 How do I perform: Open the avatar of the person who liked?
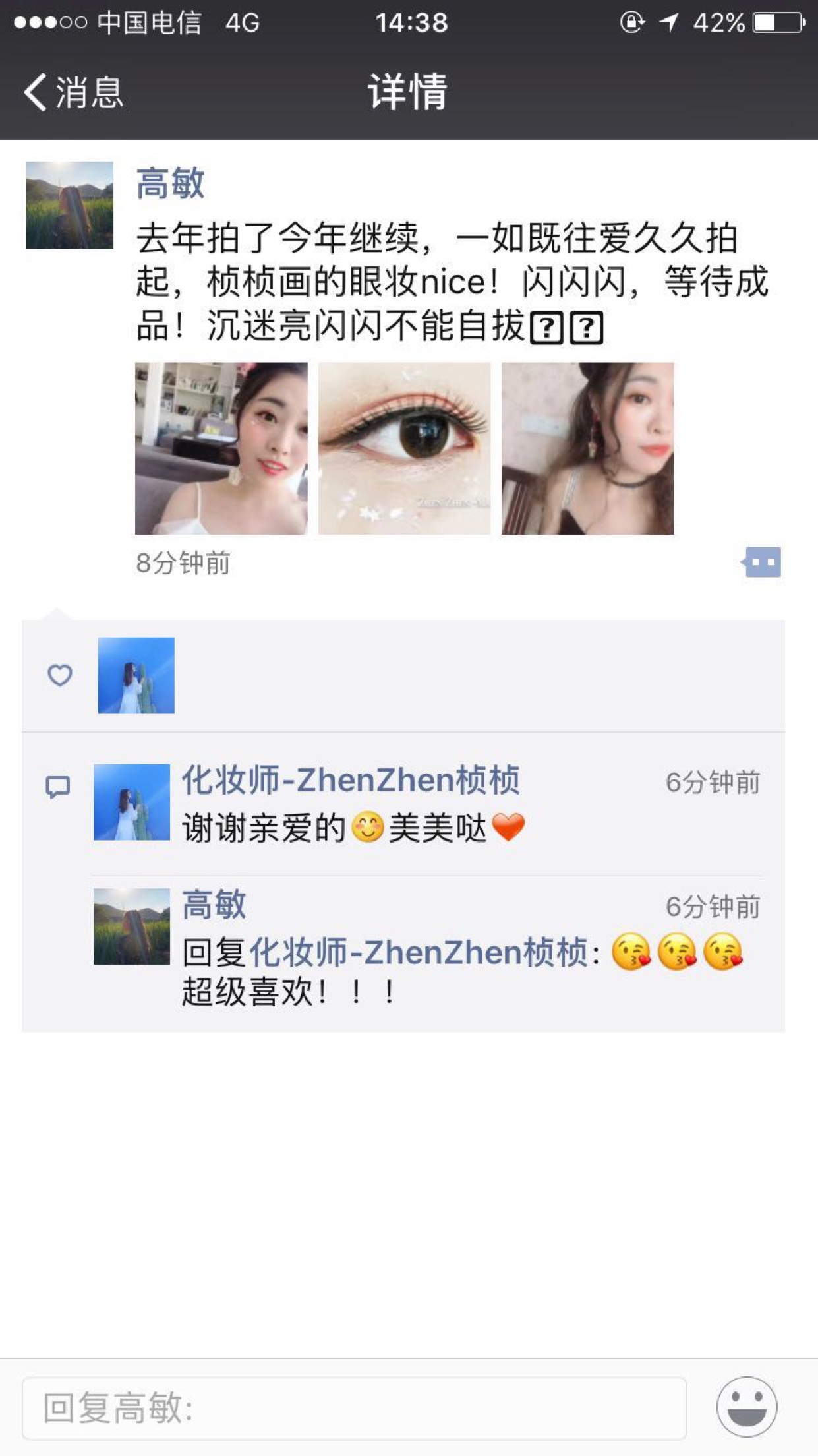coord(136,675)
